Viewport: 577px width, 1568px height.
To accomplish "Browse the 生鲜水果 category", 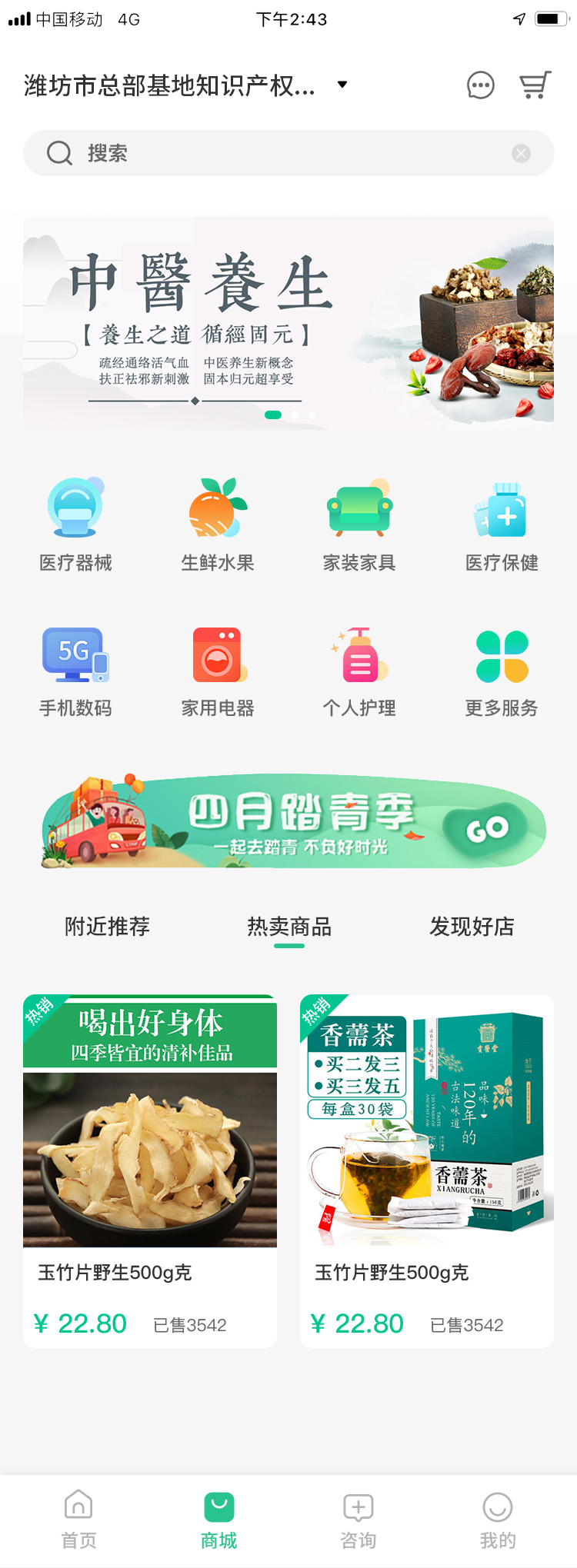I will point(218,524).
